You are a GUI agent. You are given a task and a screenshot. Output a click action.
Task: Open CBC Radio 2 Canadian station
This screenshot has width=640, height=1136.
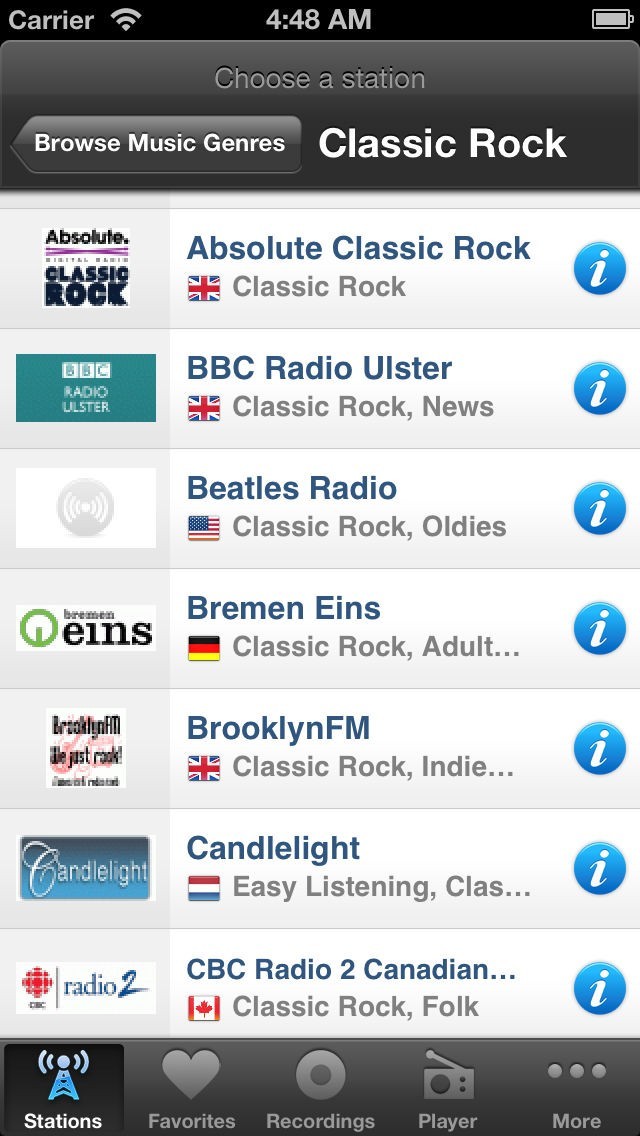pyautogui.click(x=350, y=987)
